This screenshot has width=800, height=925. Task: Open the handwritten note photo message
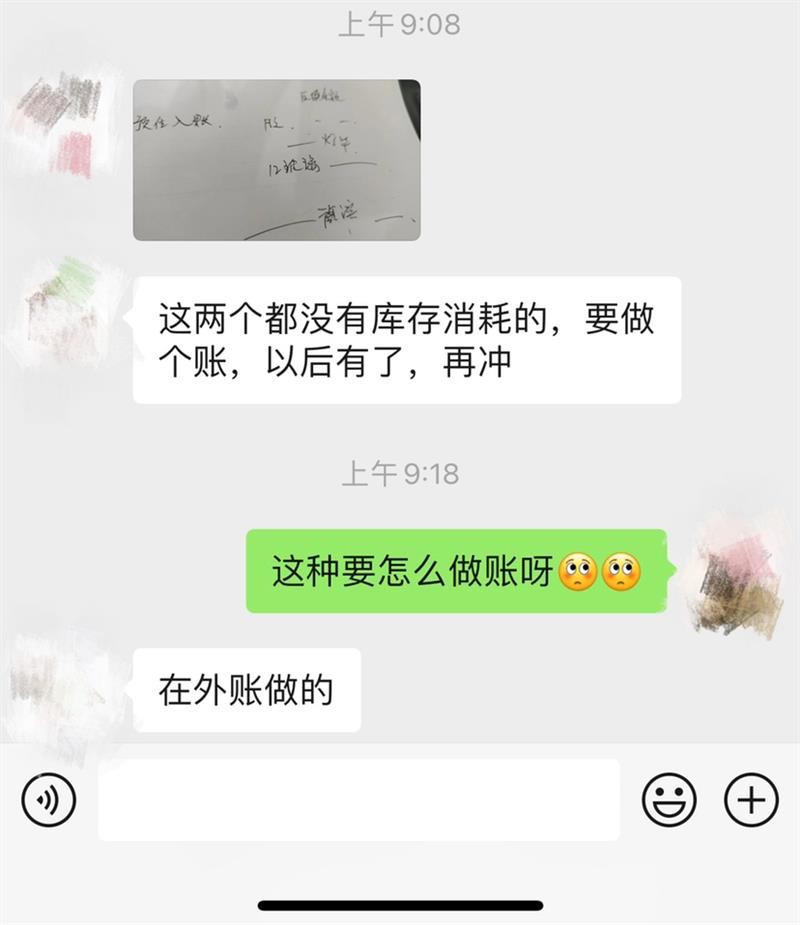(276, 160)
